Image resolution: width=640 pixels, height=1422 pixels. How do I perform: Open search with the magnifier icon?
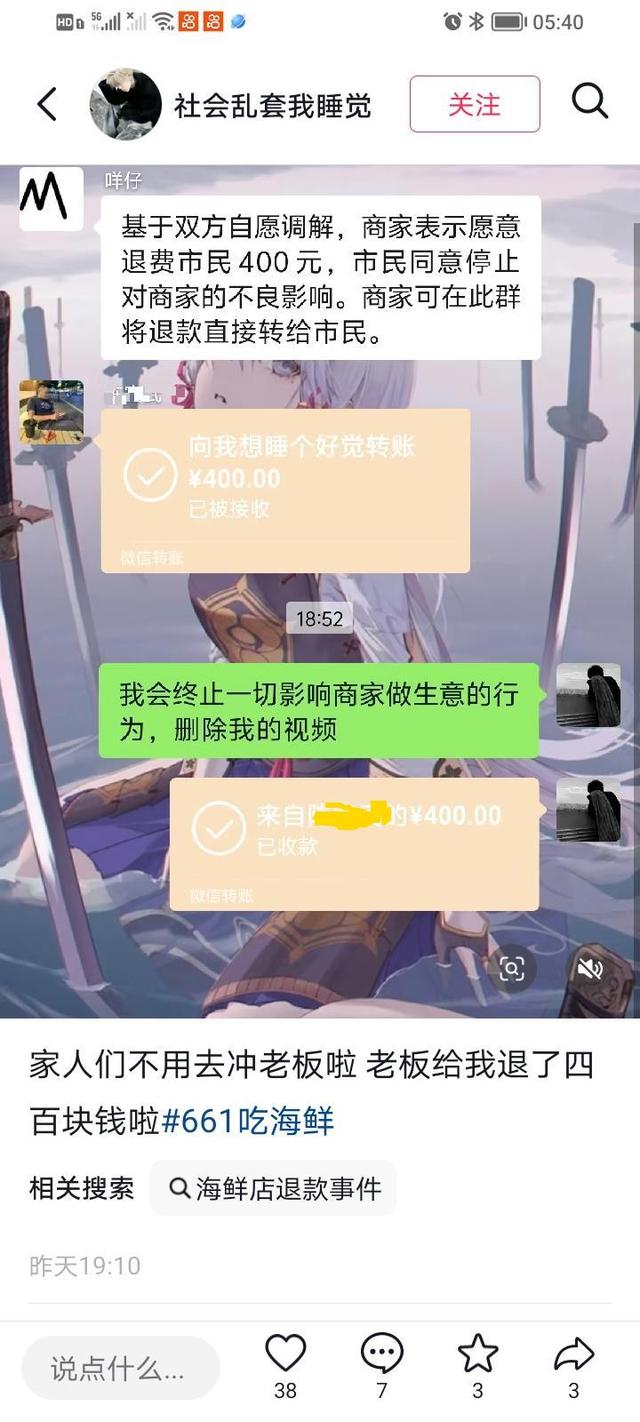tap(589, 102)
